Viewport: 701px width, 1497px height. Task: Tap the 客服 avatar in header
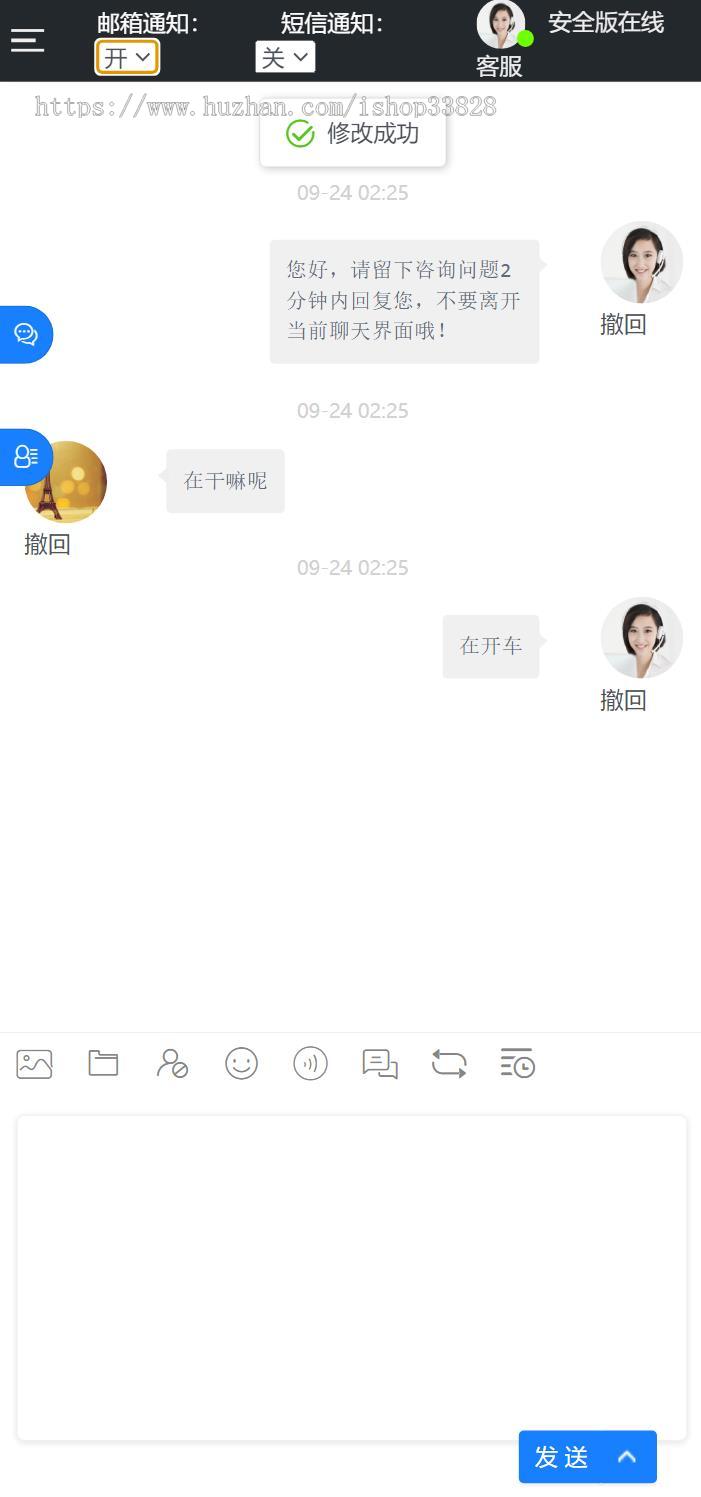tap(500, 25)
